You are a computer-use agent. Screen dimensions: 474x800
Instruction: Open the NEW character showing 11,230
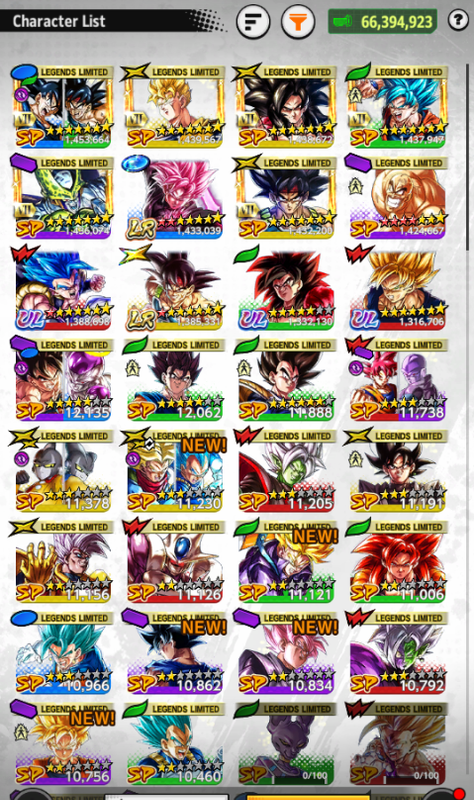tap(173, 471)
